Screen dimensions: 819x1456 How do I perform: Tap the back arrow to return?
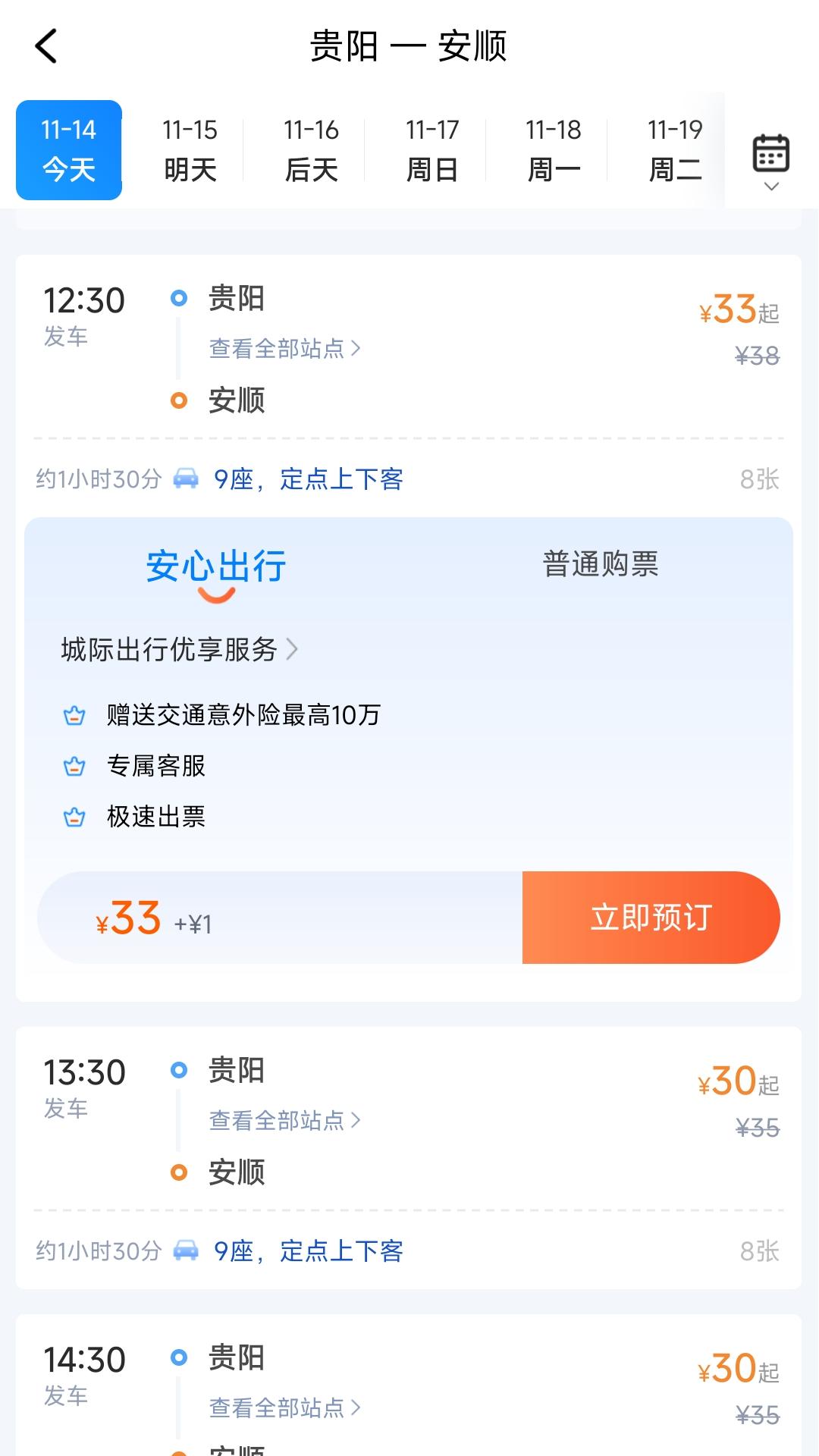pos(47,45)
